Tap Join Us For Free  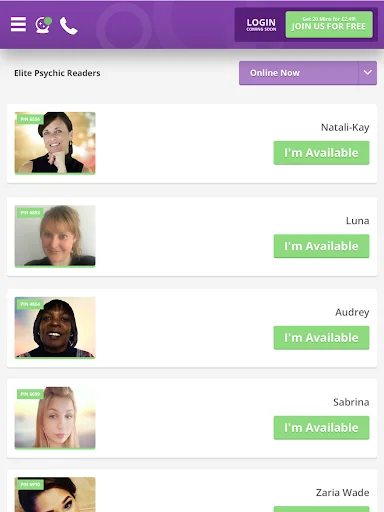click(x=329, y=25)
